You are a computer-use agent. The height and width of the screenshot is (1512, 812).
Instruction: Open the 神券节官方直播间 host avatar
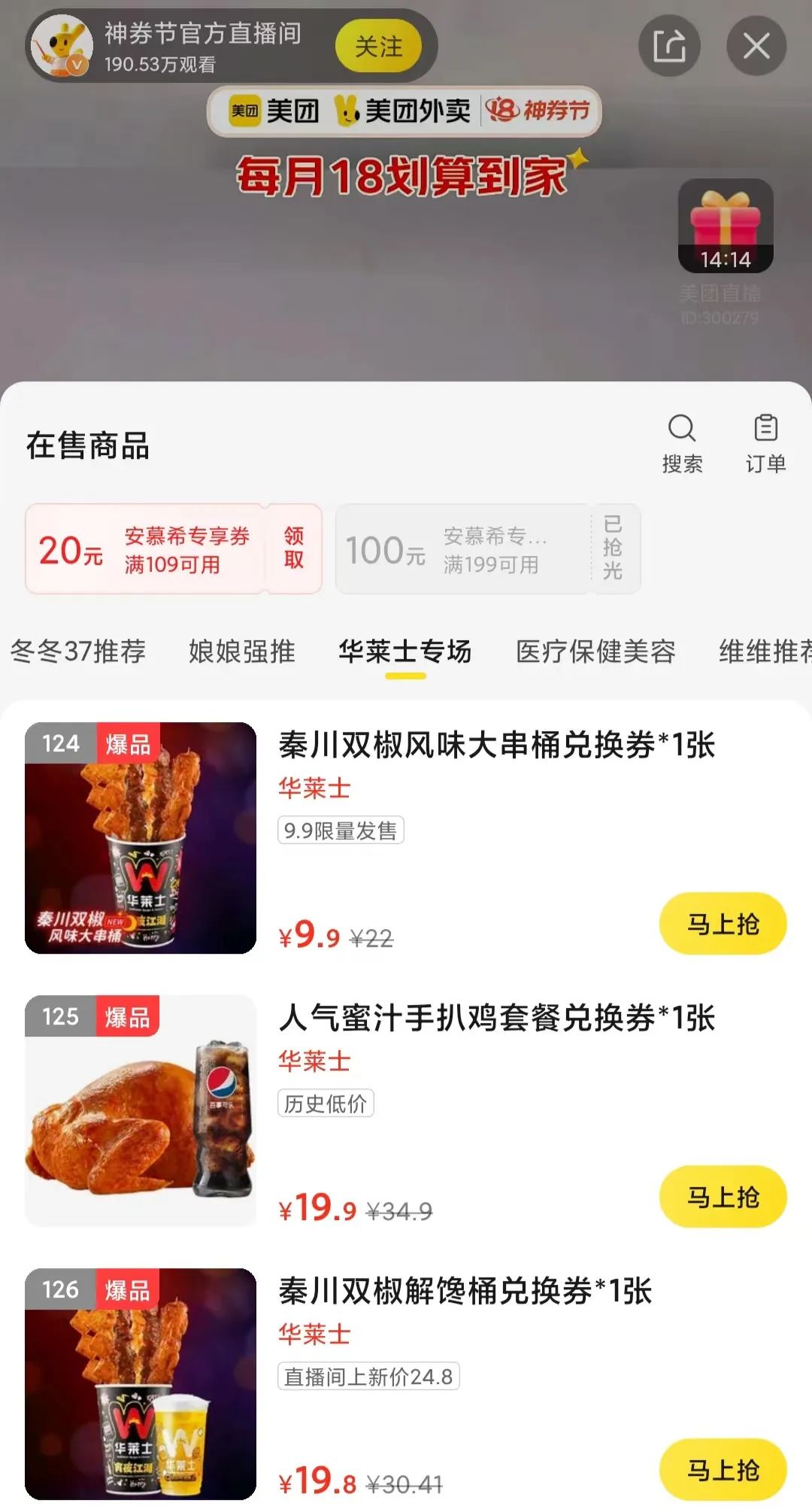click(62, 47)
